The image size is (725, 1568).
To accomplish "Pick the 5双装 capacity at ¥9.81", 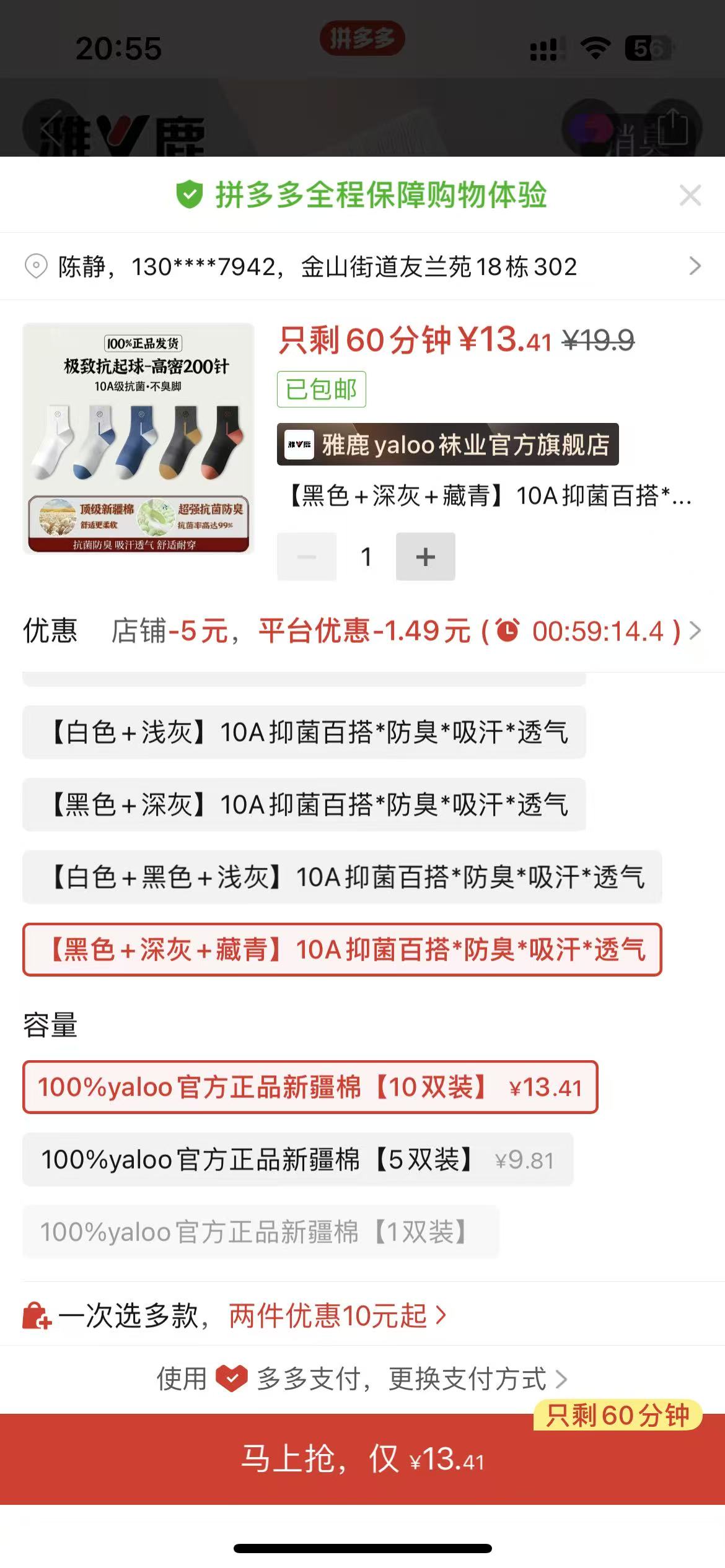I will [x=297, y=1160].
